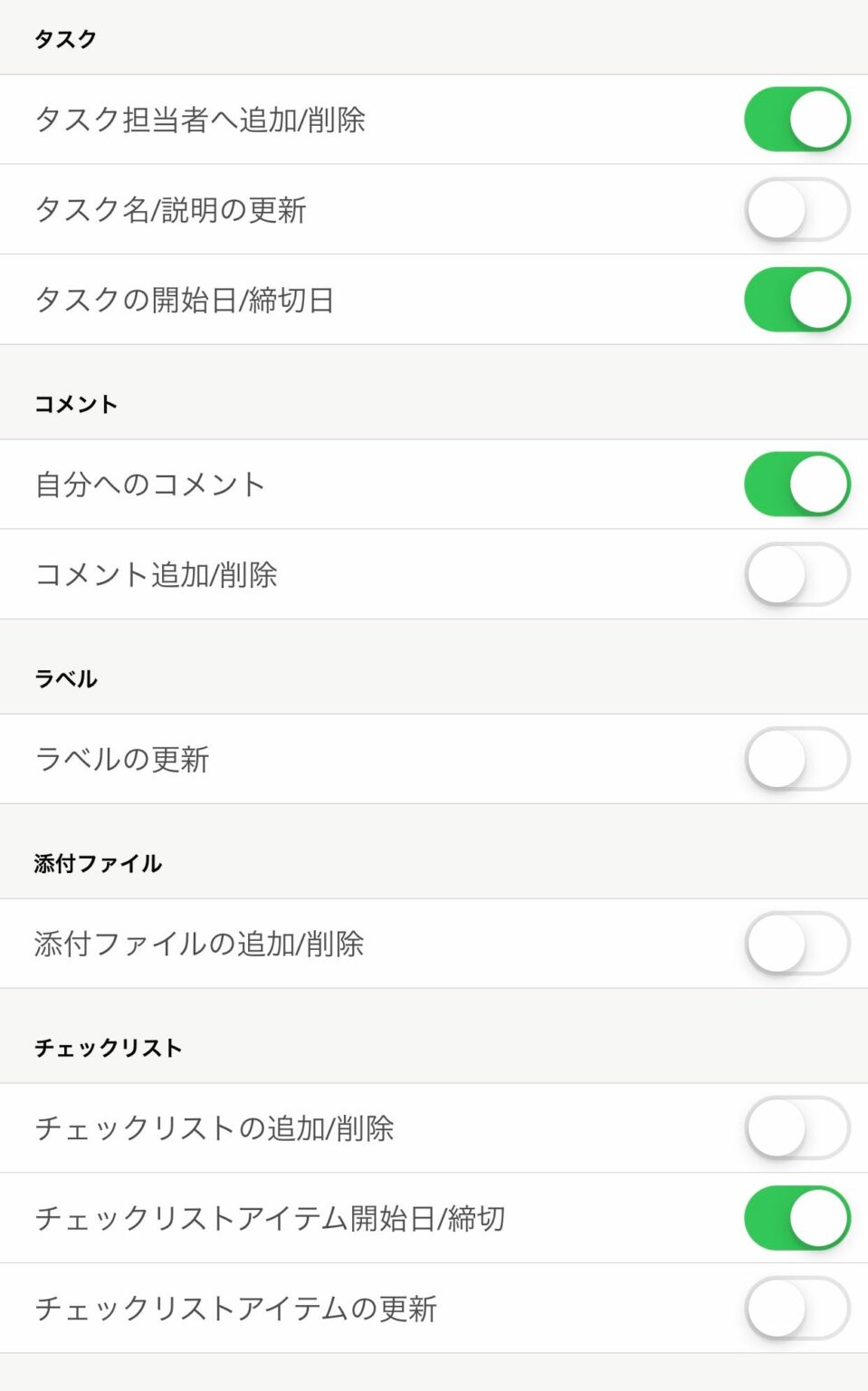868x1391 pixels.
Task: Disable チェックリストアイテム開始日/締切 toggle
Action: point(796,1218)
